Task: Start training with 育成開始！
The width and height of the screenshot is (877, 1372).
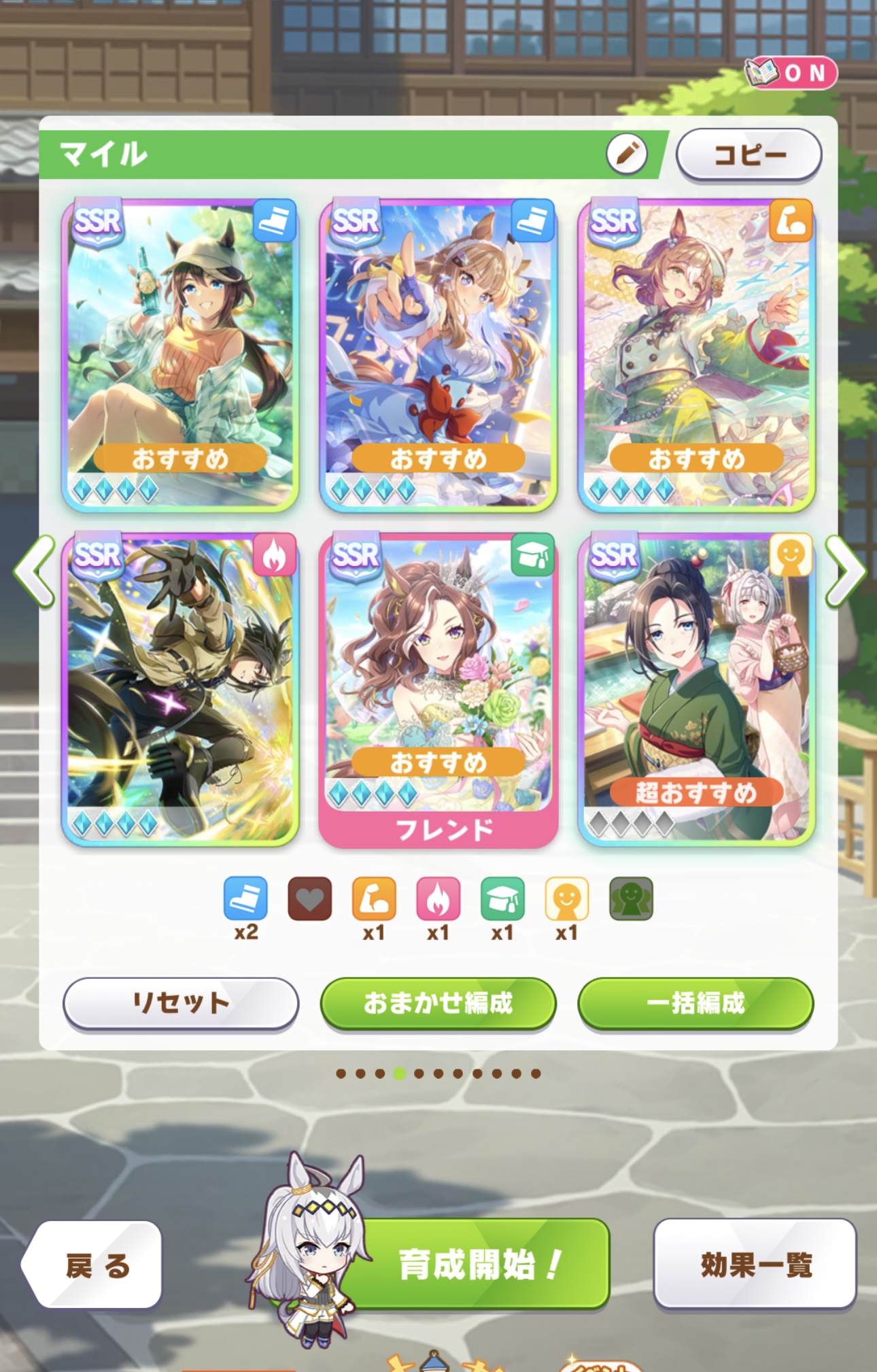Action: 479,1264
